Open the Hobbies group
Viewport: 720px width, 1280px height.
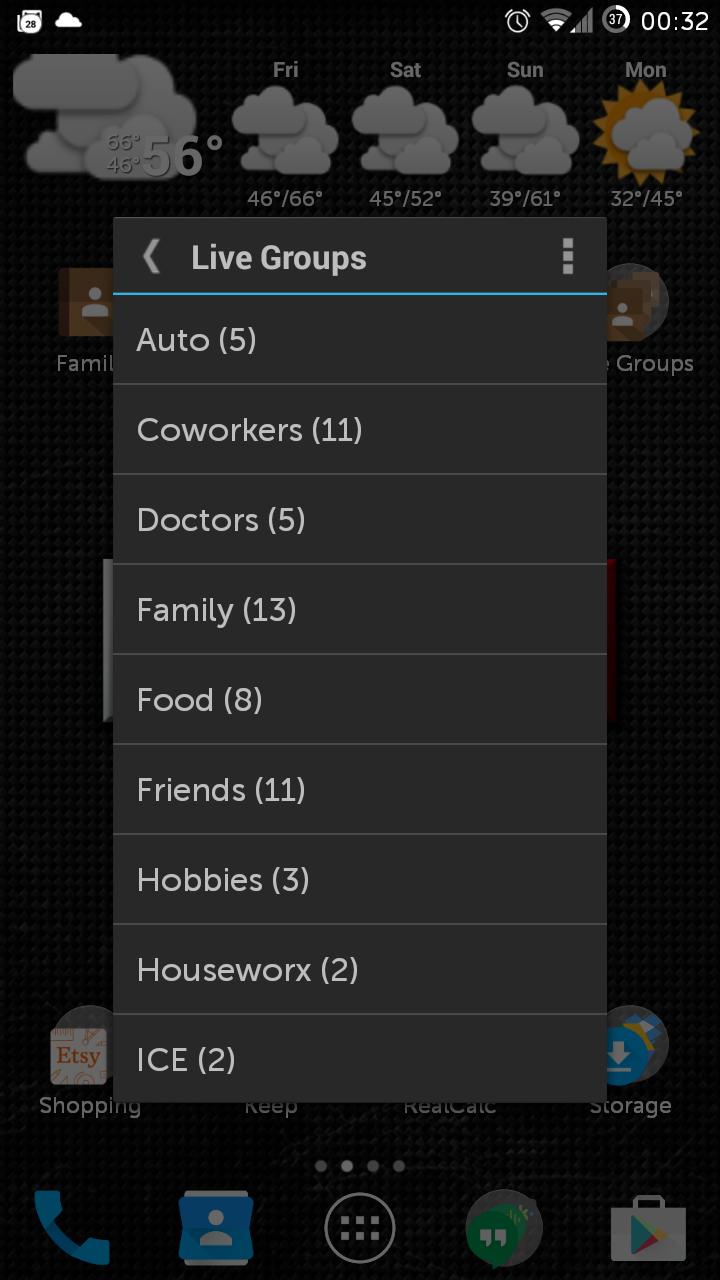360,880
